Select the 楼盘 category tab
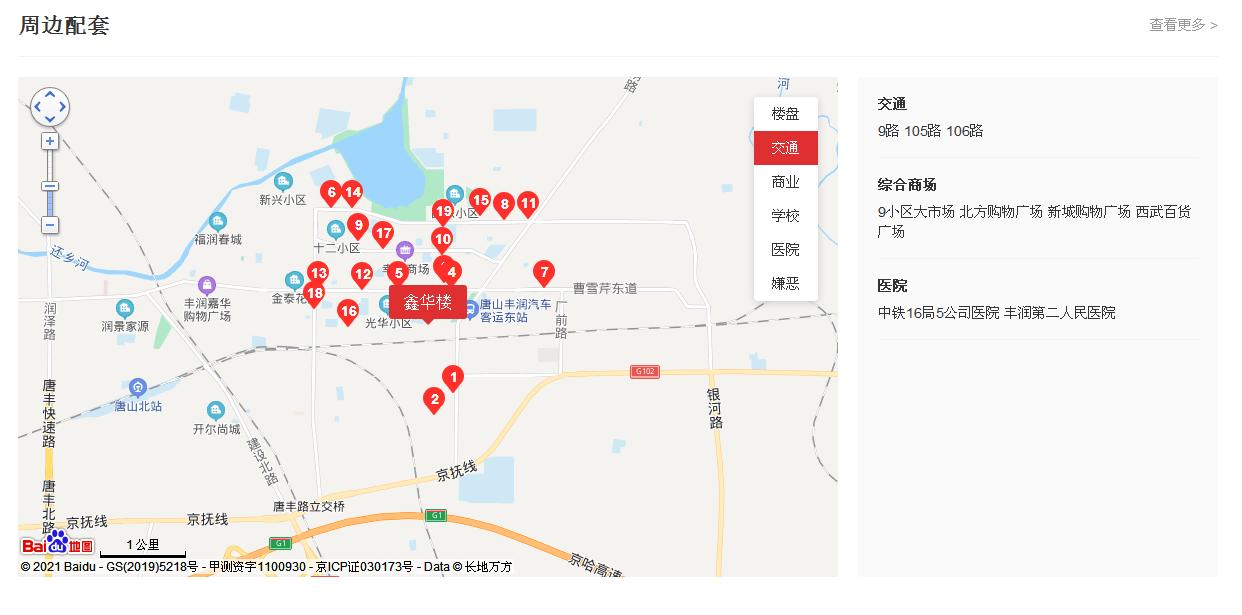Viewport: 1242px width, 615px height. pos(785,114)
